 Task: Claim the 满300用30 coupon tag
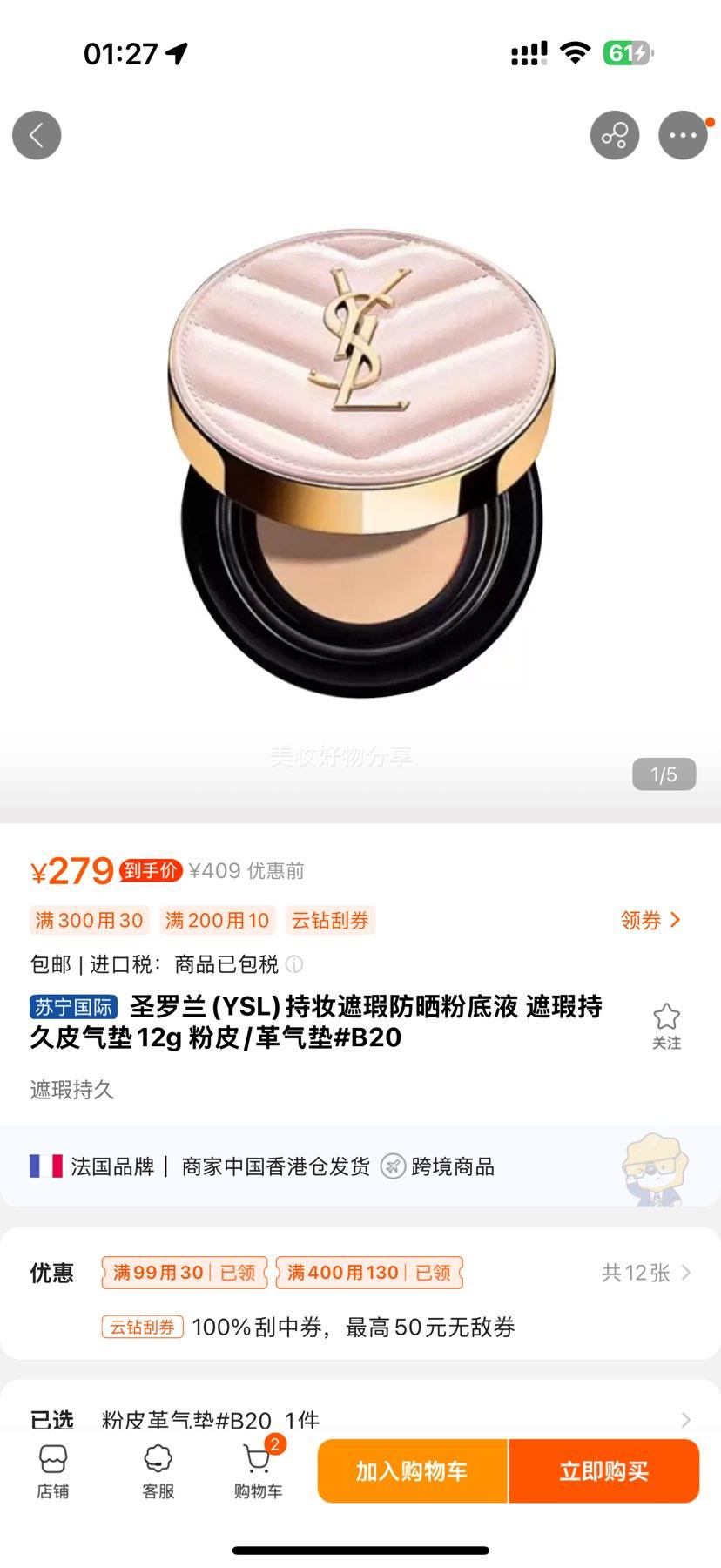point(88,920)
